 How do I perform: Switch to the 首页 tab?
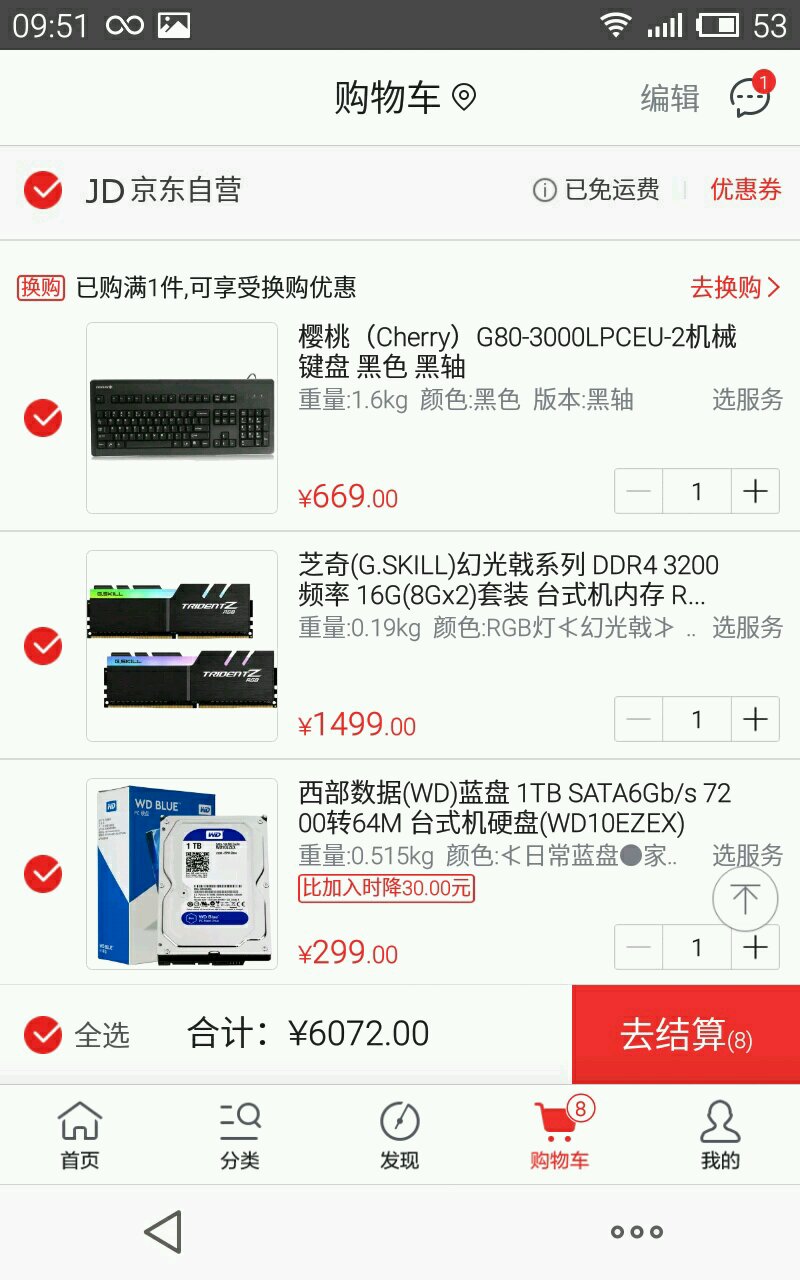pos(80,1135)
